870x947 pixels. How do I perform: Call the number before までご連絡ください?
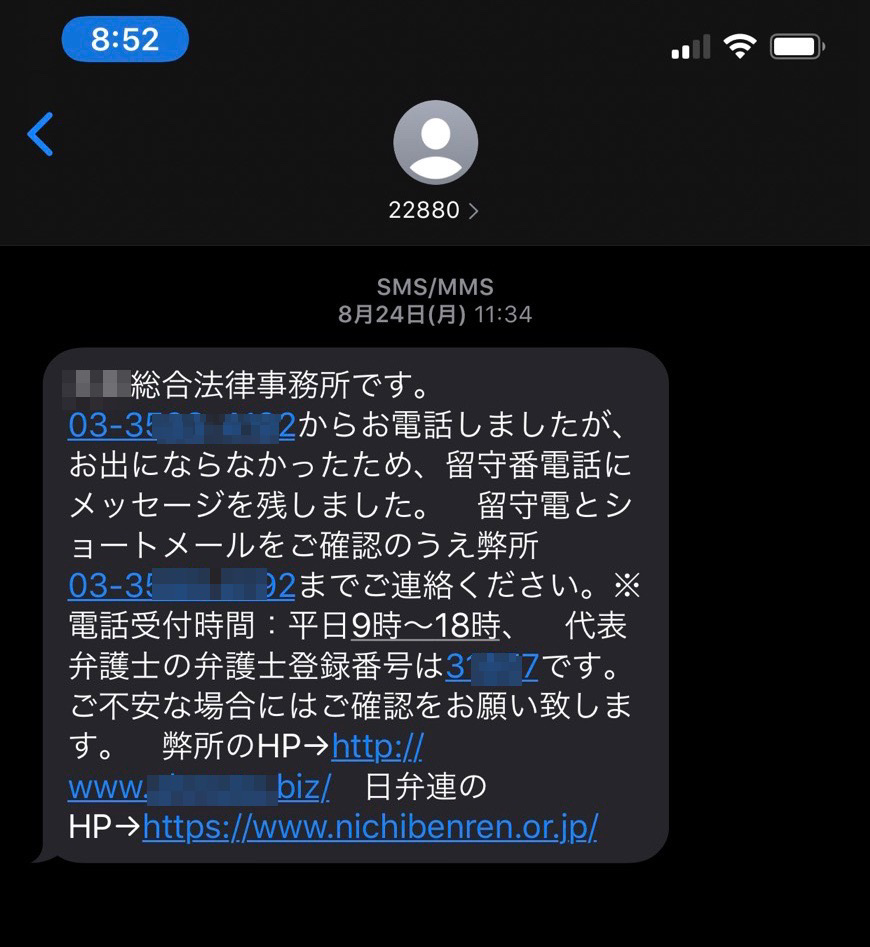point(181,585)
